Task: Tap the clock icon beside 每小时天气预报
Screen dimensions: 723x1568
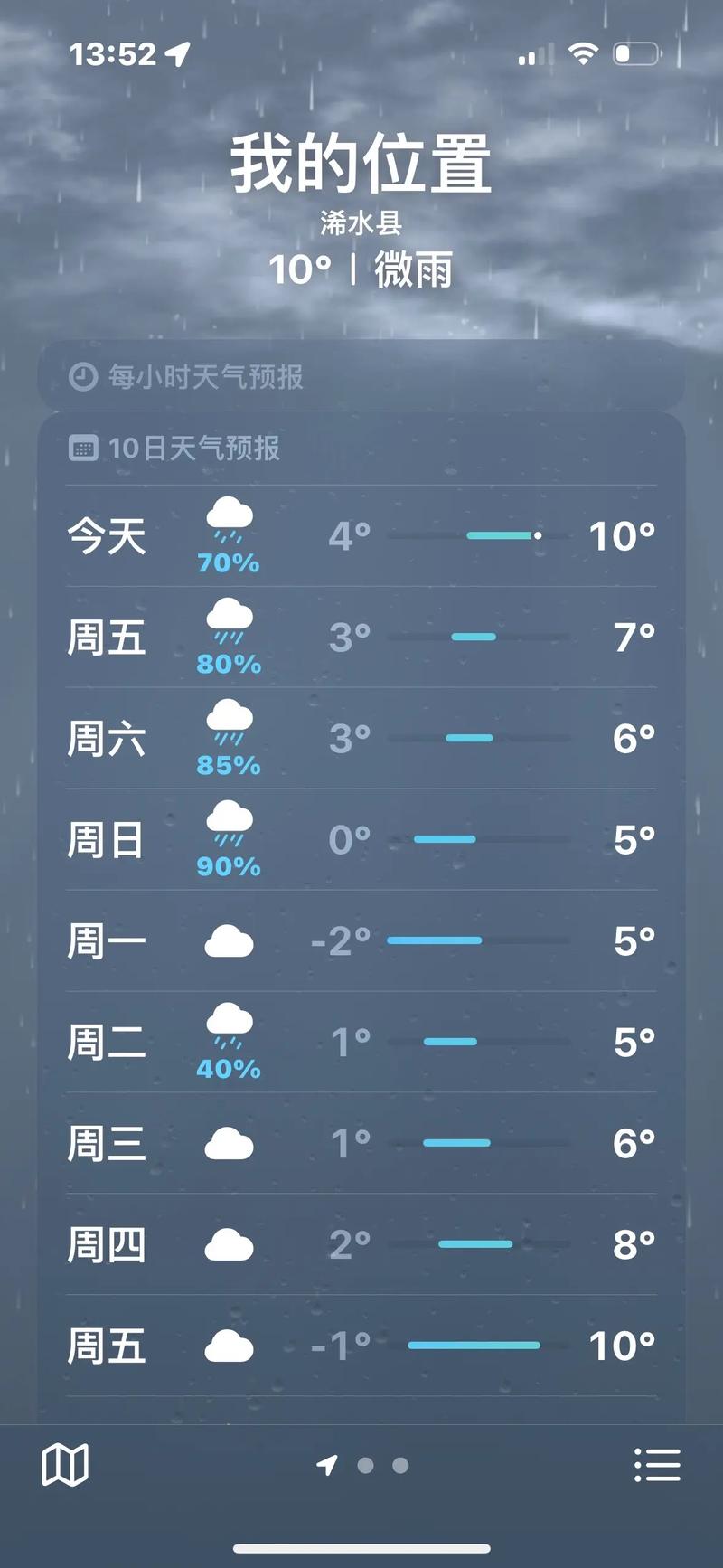Action: click(x=81, y=377)
